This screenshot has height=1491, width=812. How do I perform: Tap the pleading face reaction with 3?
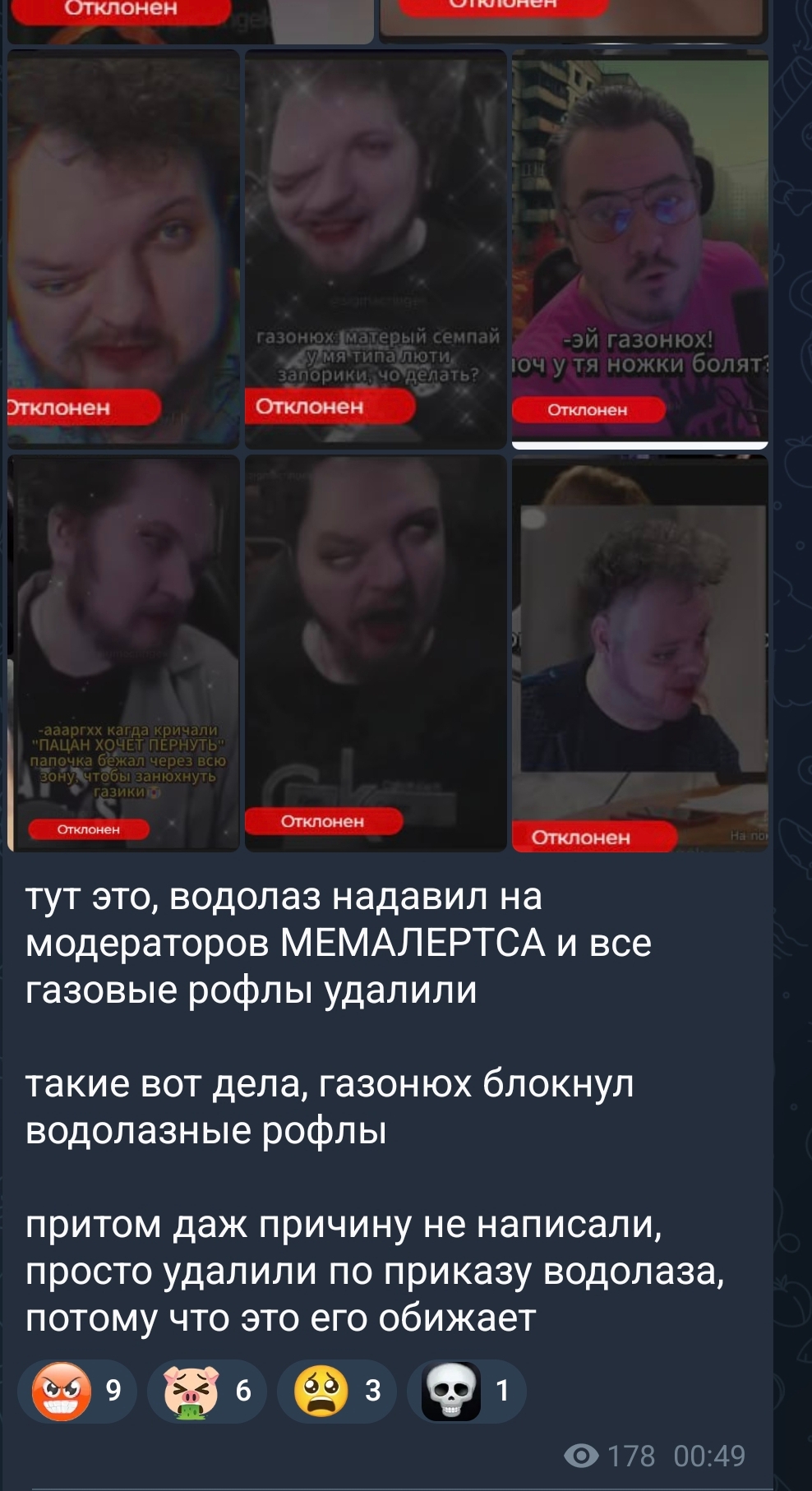click(x=337, y=1391)
